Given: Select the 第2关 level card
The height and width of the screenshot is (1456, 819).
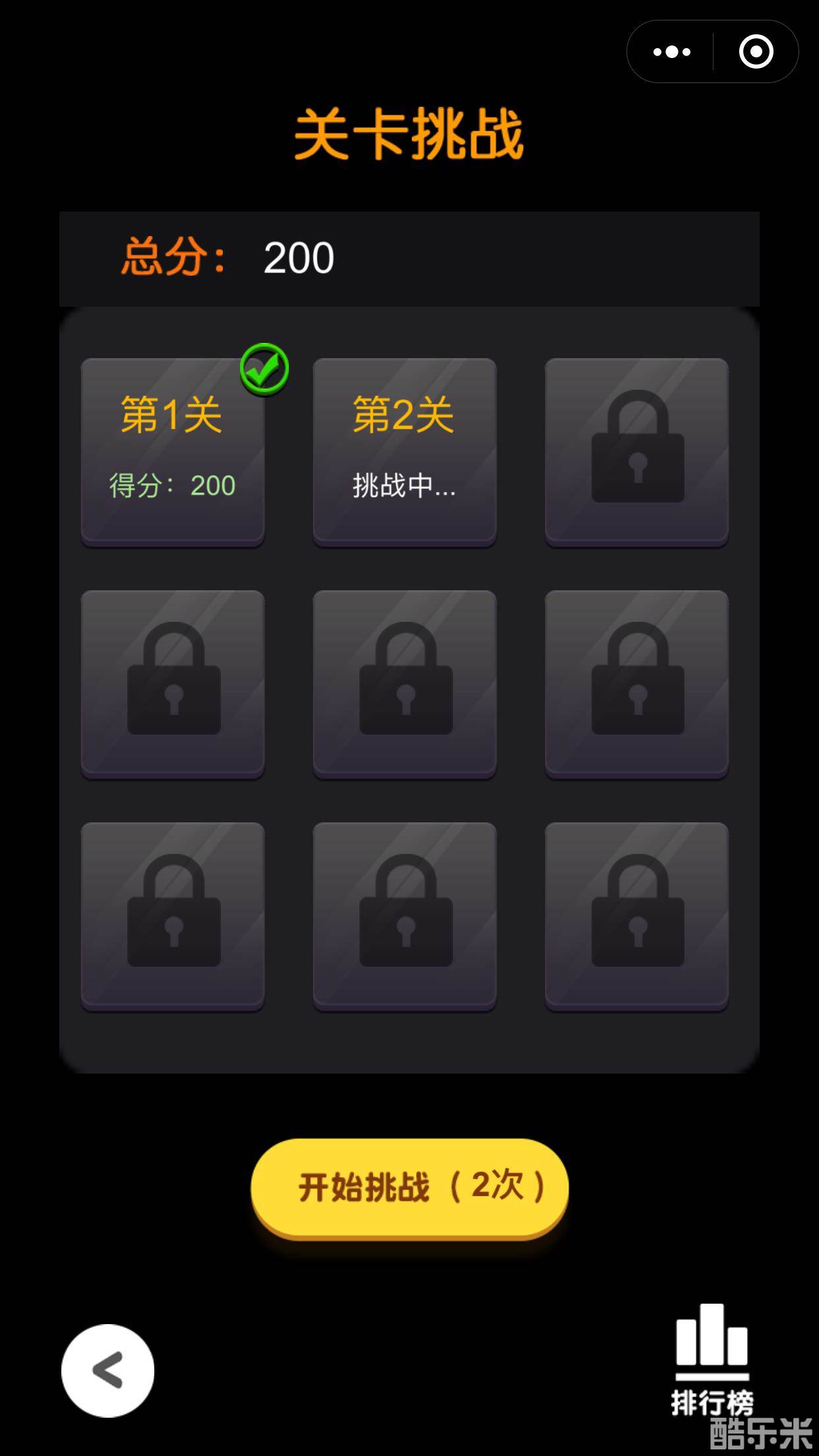Looking at the screenshot, I should pyautogui.click(x=404, y=450).
